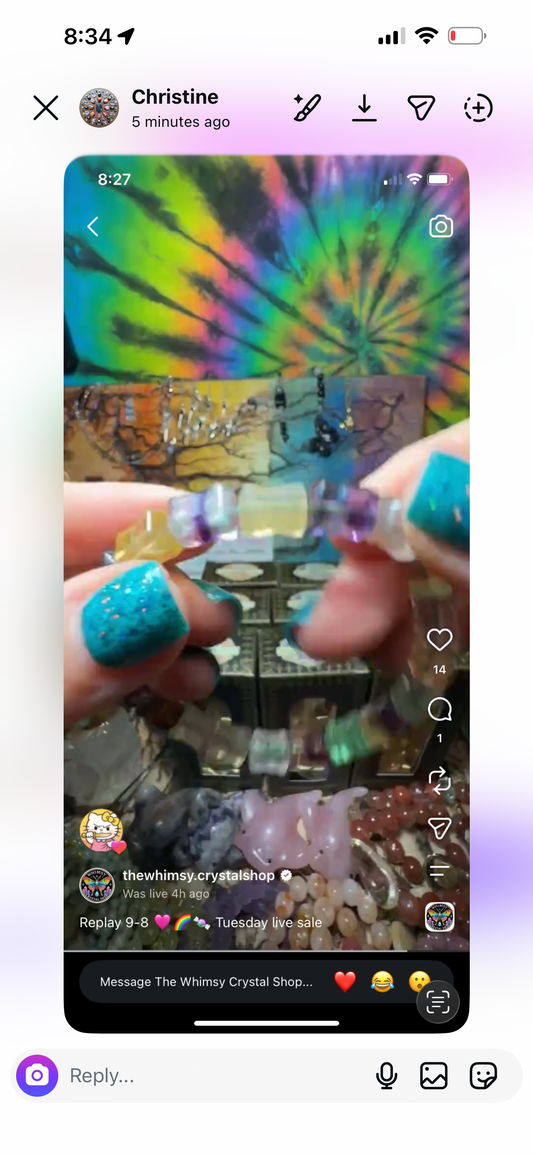
Task: Download this story
Action: (x=364, y=108)
